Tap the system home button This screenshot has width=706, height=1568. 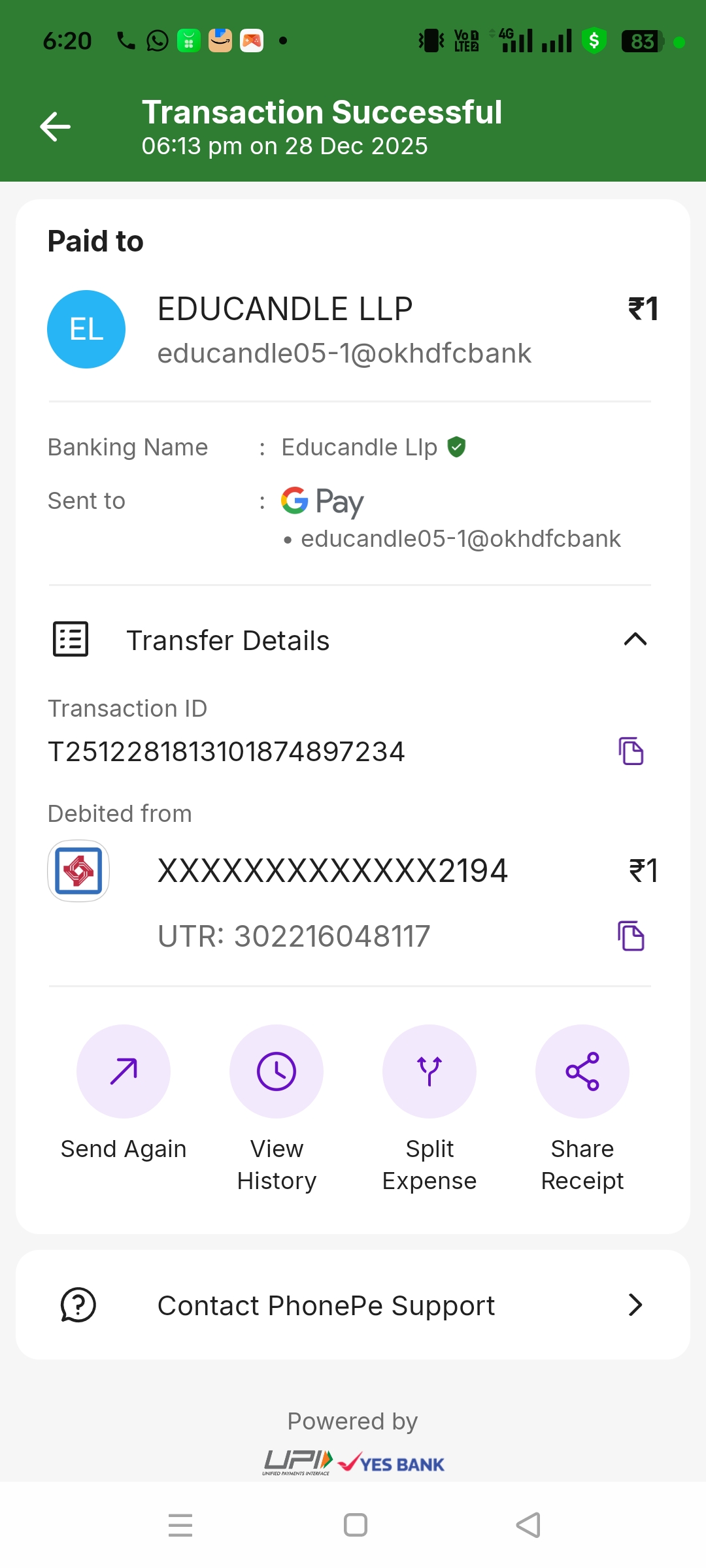(355, 1525)
